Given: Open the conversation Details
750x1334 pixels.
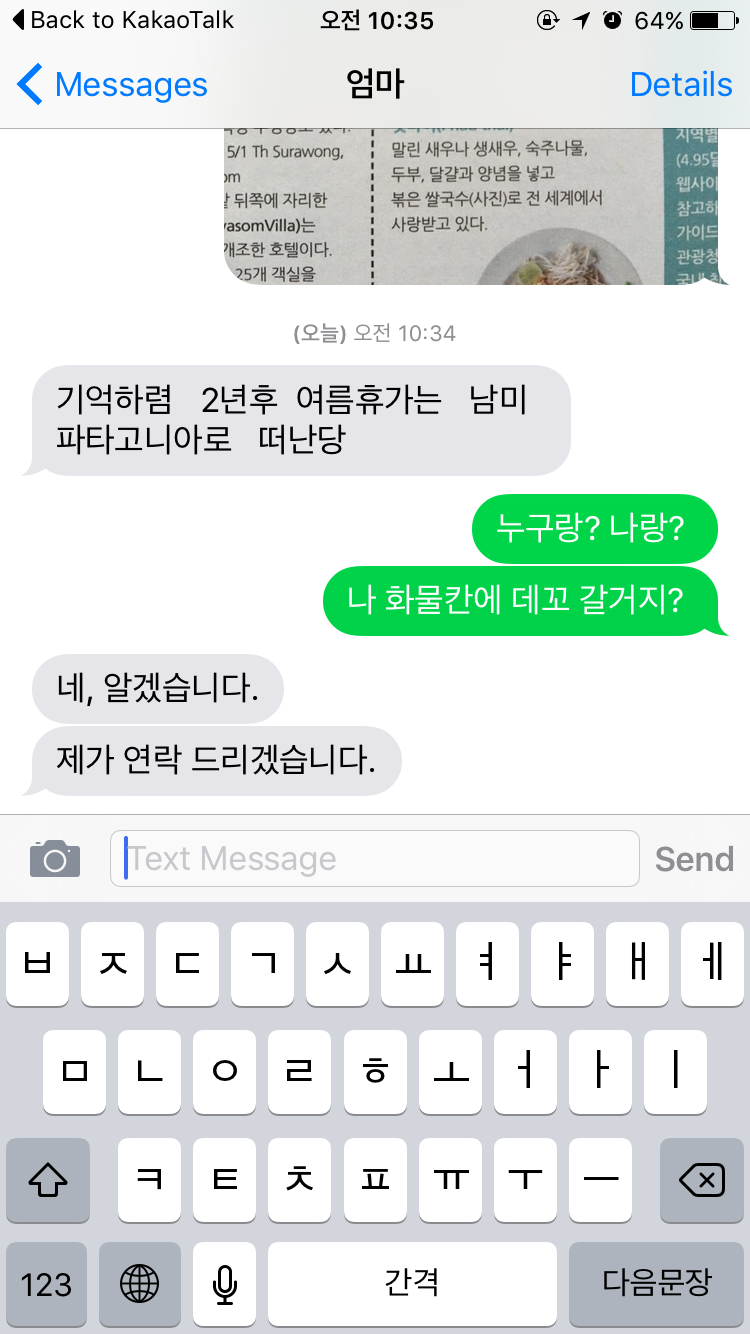Looking at the screenshot, I should [x=681, y=85].
